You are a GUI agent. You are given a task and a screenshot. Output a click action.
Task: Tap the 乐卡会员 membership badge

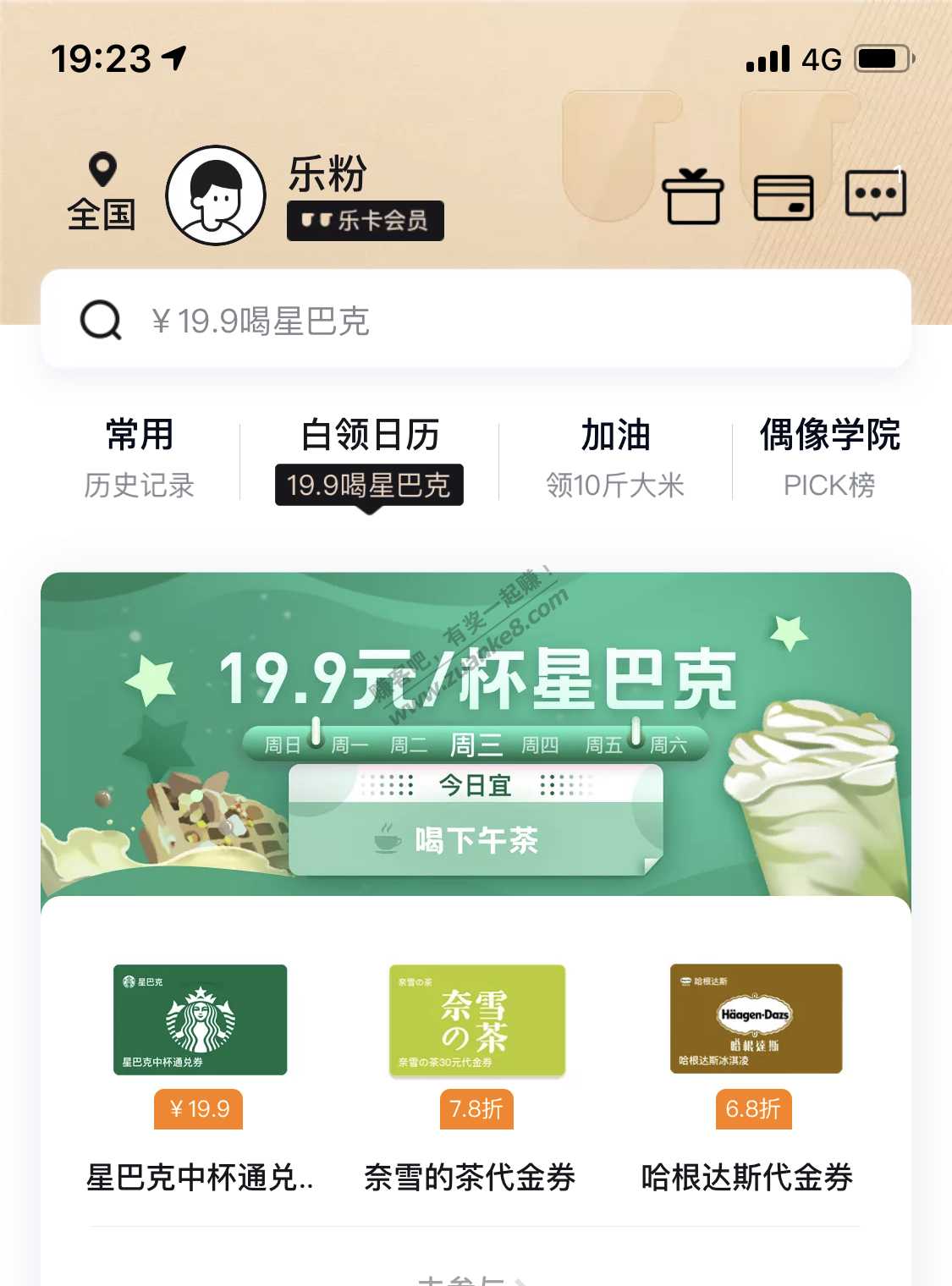(x=366, y=221)
